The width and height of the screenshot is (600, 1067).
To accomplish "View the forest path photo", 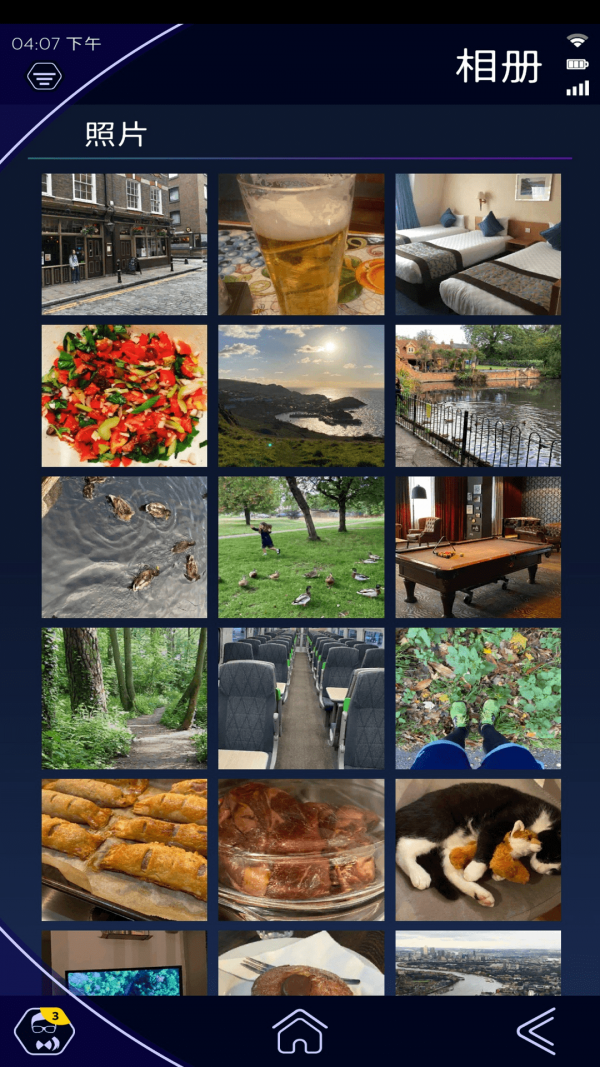I will tap(124, 698).
